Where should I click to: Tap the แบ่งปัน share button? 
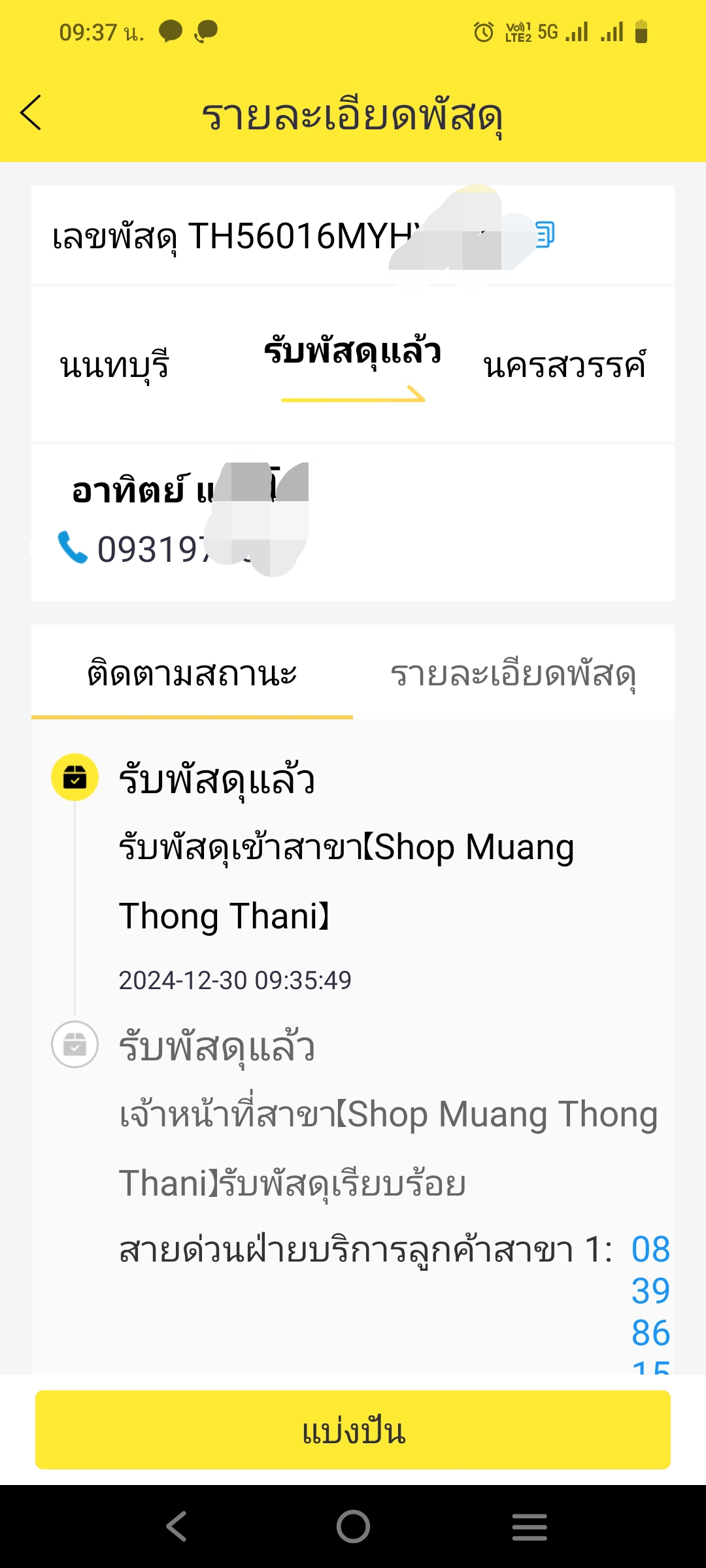353,1430
